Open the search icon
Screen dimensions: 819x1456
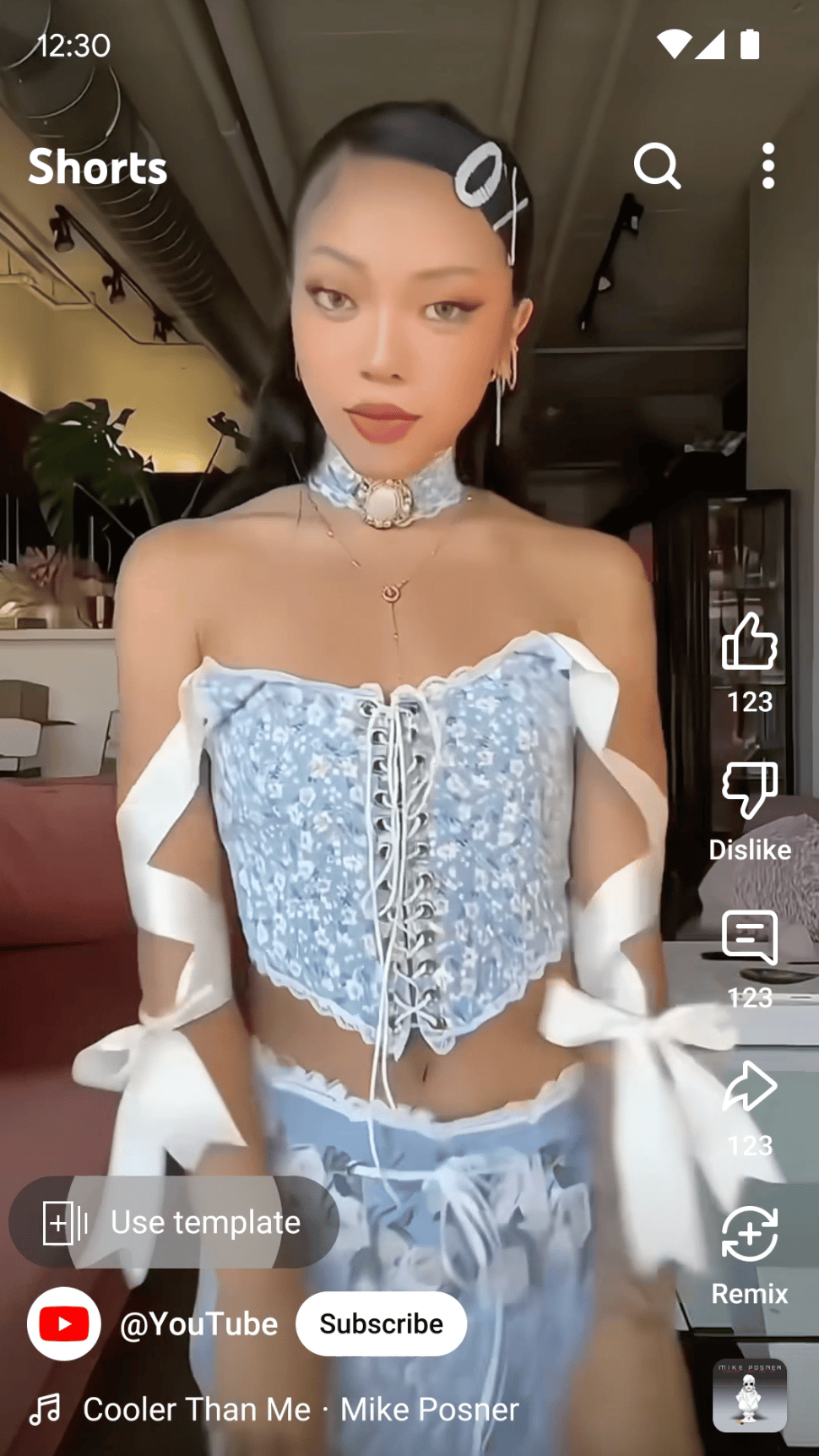coord(657,166)
